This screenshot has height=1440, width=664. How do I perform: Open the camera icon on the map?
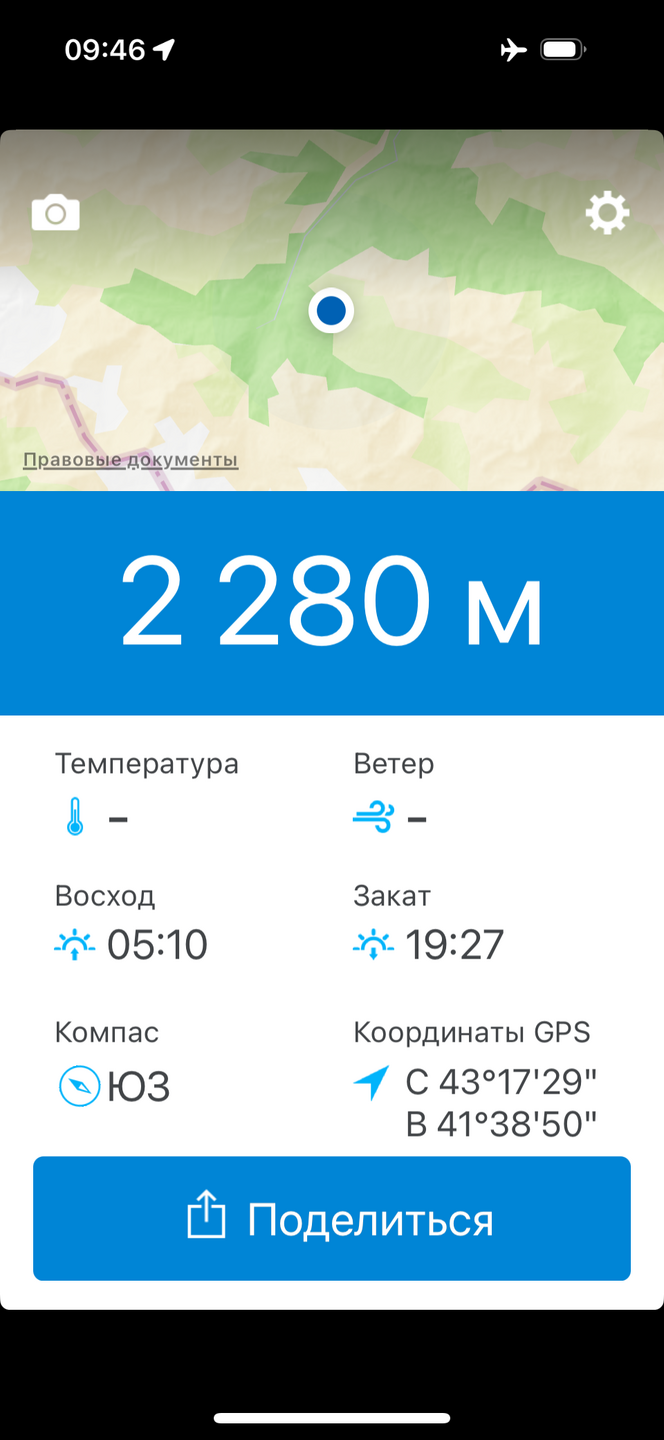56,213
